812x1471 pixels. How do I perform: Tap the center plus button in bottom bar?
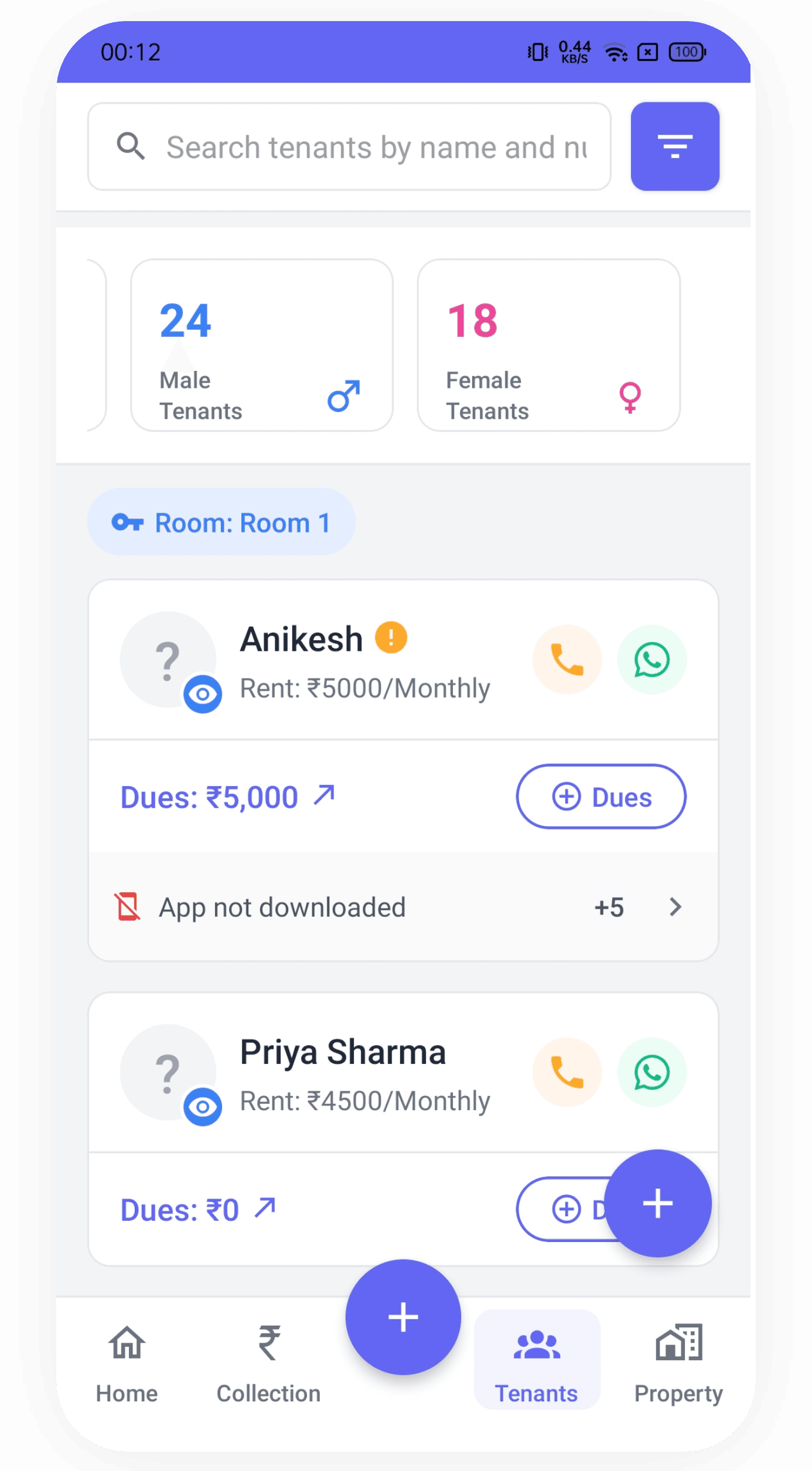tap(403, 1317)
